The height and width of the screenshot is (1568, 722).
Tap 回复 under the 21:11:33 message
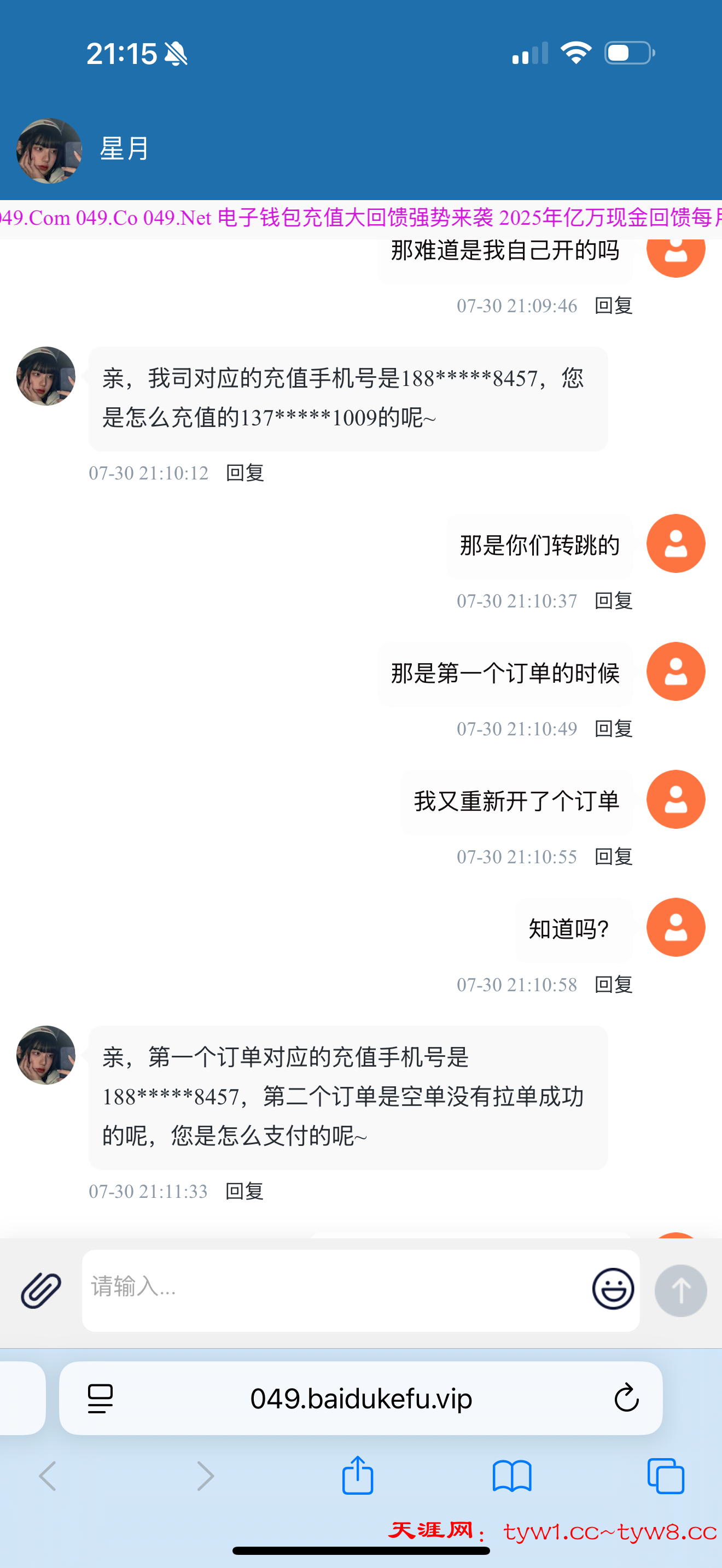244,1191
